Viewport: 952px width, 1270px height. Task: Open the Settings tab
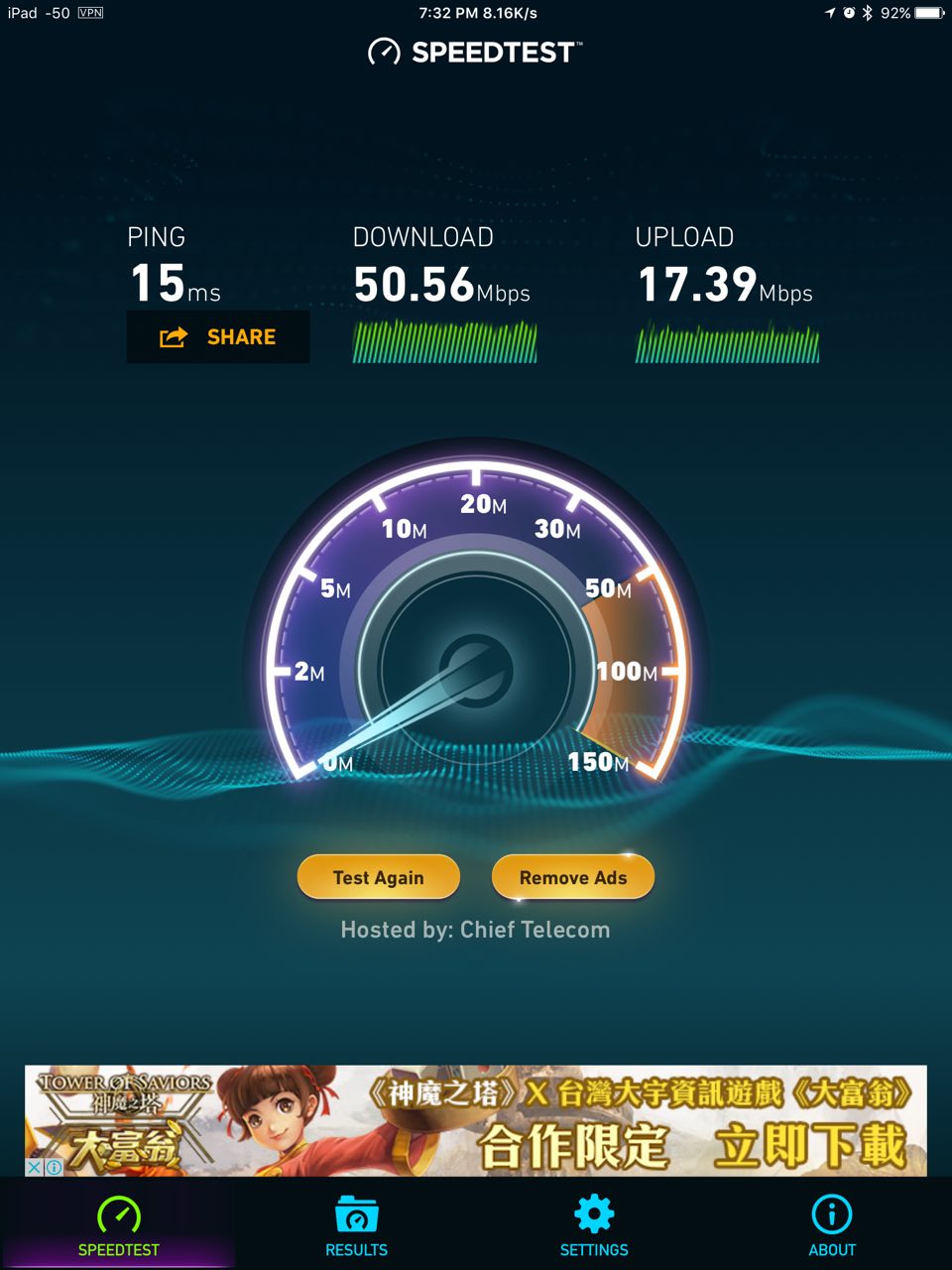pos(594,1225)
